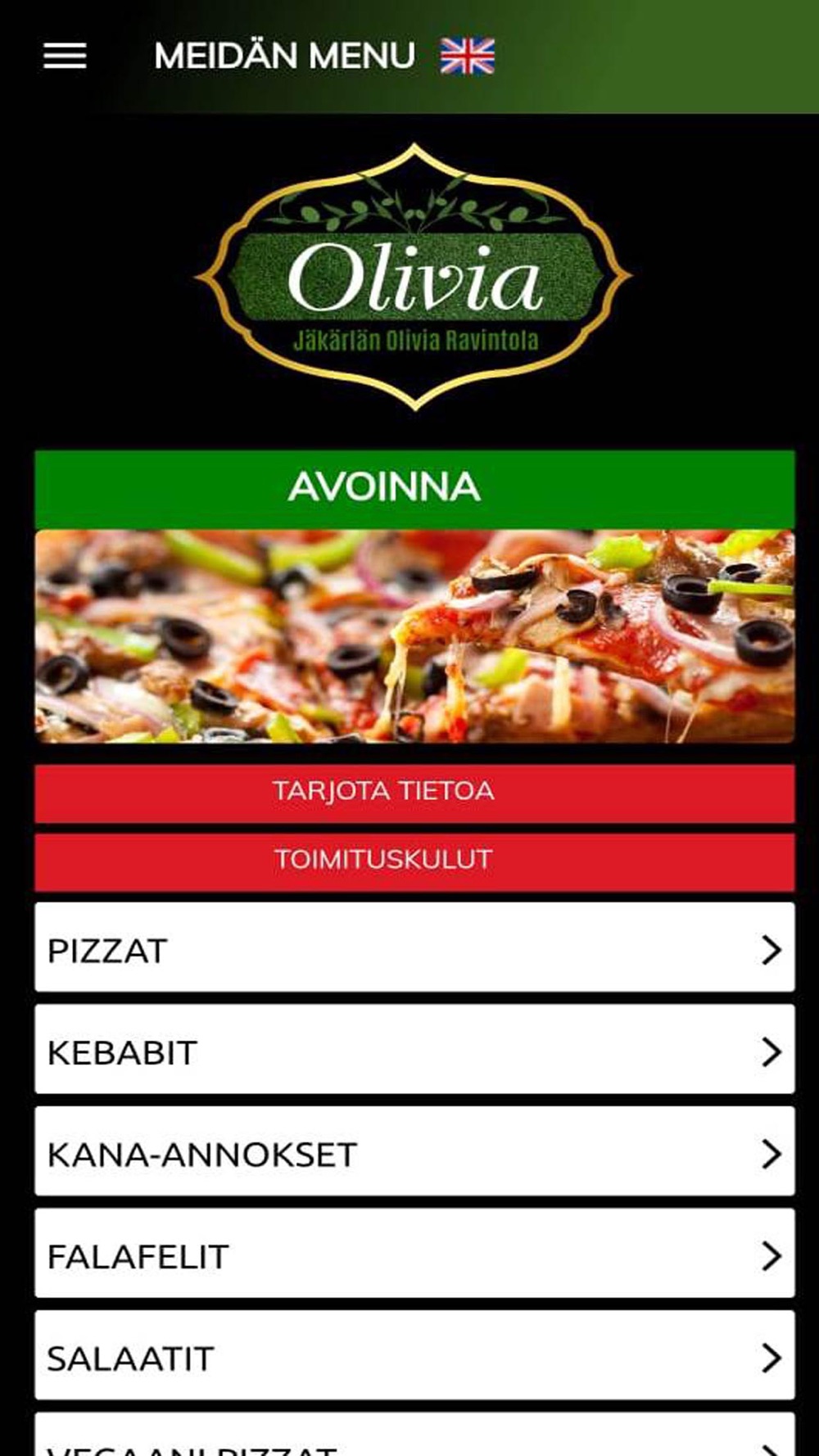Open the hamburger drawer menu
This screenshot has height=1456, width=819.
tap(65, 57)
